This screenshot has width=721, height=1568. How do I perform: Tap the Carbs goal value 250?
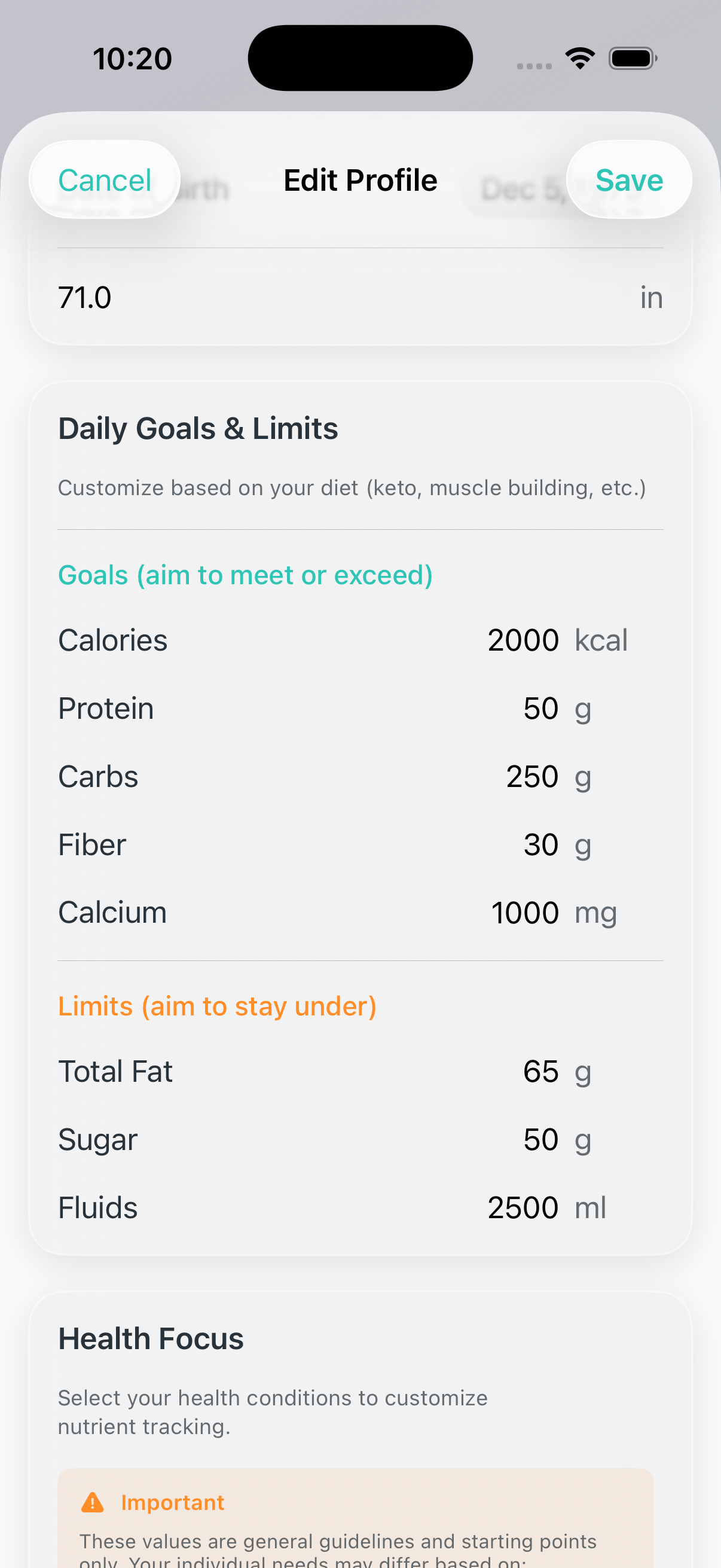(531, 776)
